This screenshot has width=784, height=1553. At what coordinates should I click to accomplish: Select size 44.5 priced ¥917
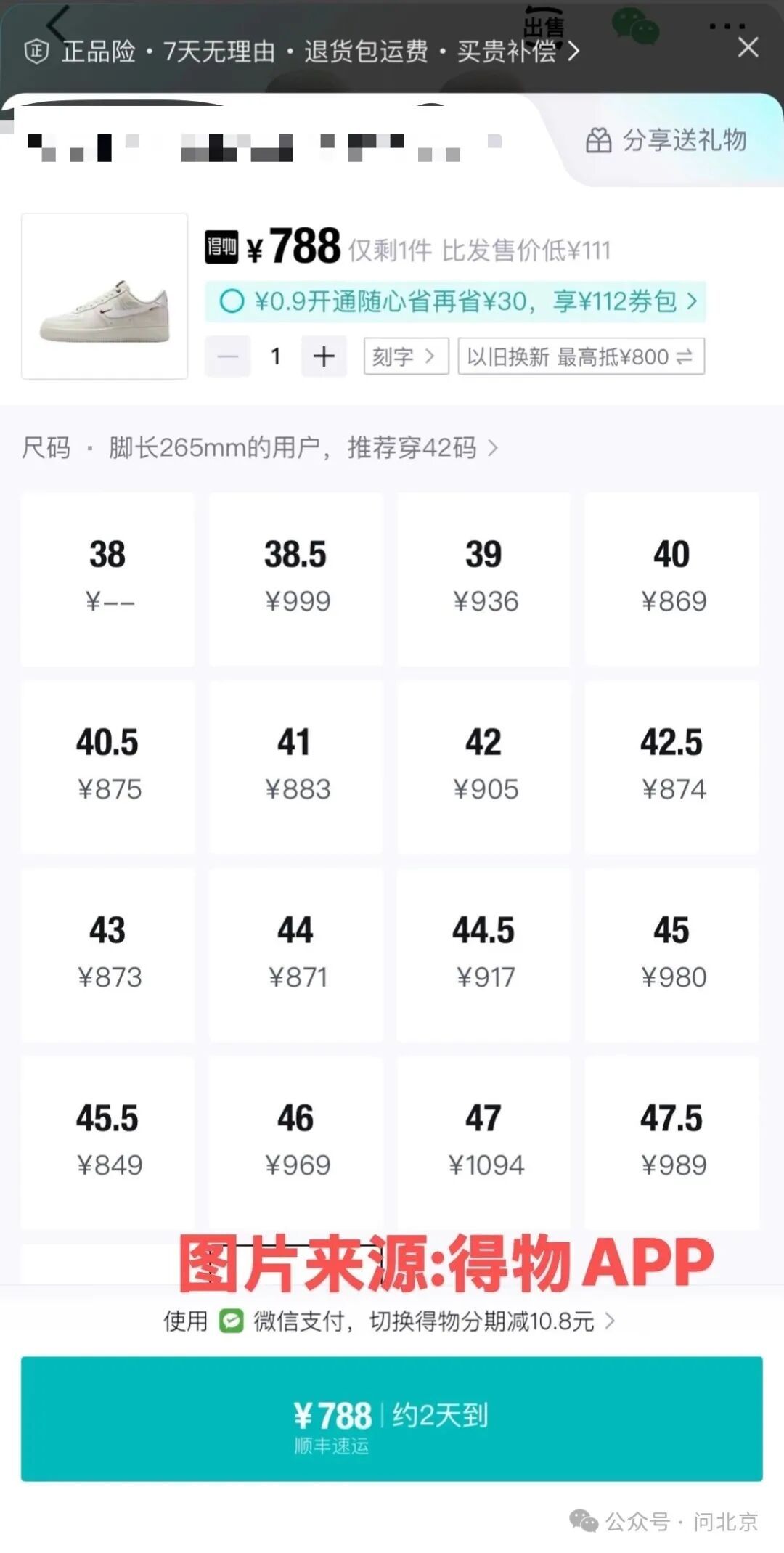[484, 955]
